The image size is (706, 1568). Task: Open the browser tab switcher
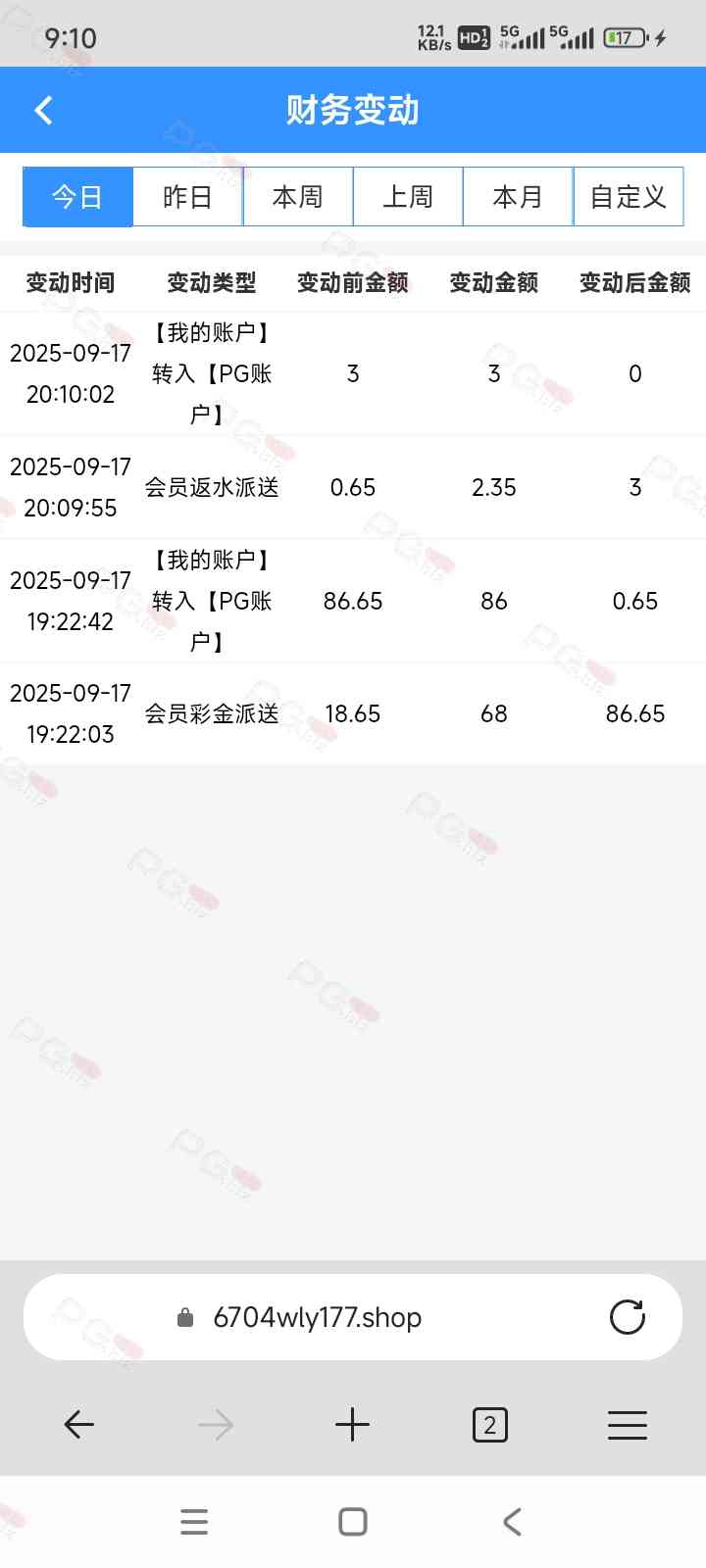coord(489,1425)
